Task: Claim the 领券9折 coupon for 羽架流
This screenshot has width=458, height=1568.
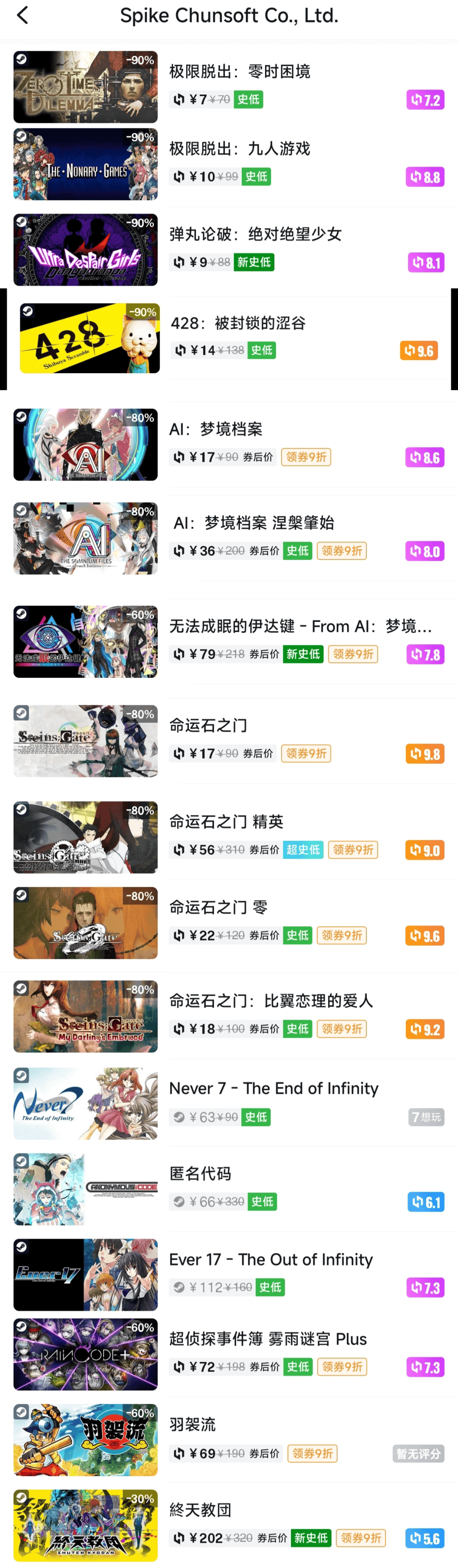Action: [312, 1453]
